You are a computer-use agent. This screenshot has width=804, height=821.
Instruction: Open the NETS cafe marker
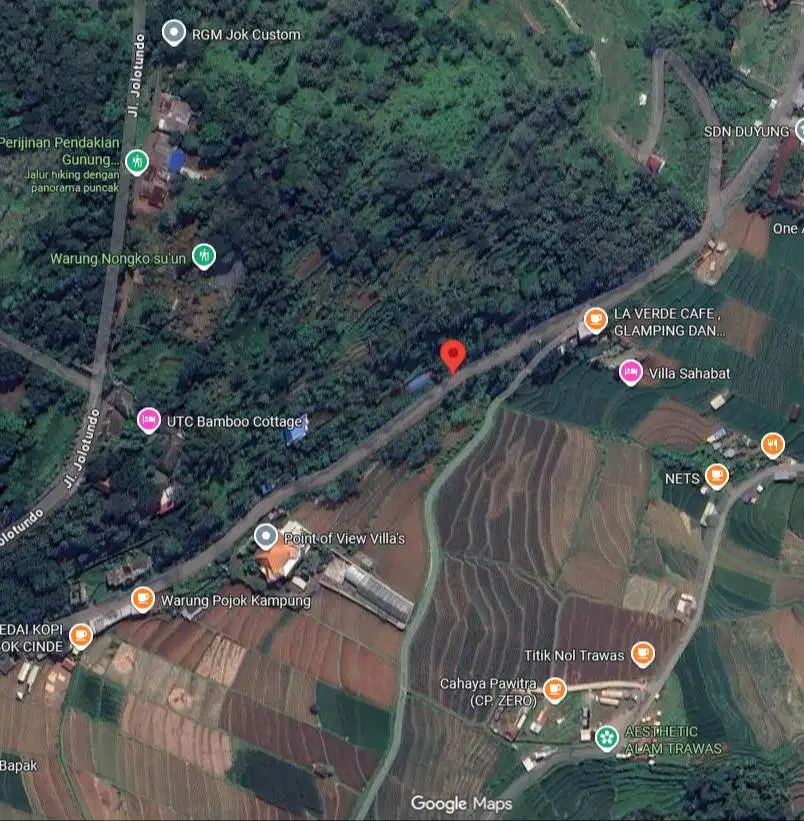(717, 477)
